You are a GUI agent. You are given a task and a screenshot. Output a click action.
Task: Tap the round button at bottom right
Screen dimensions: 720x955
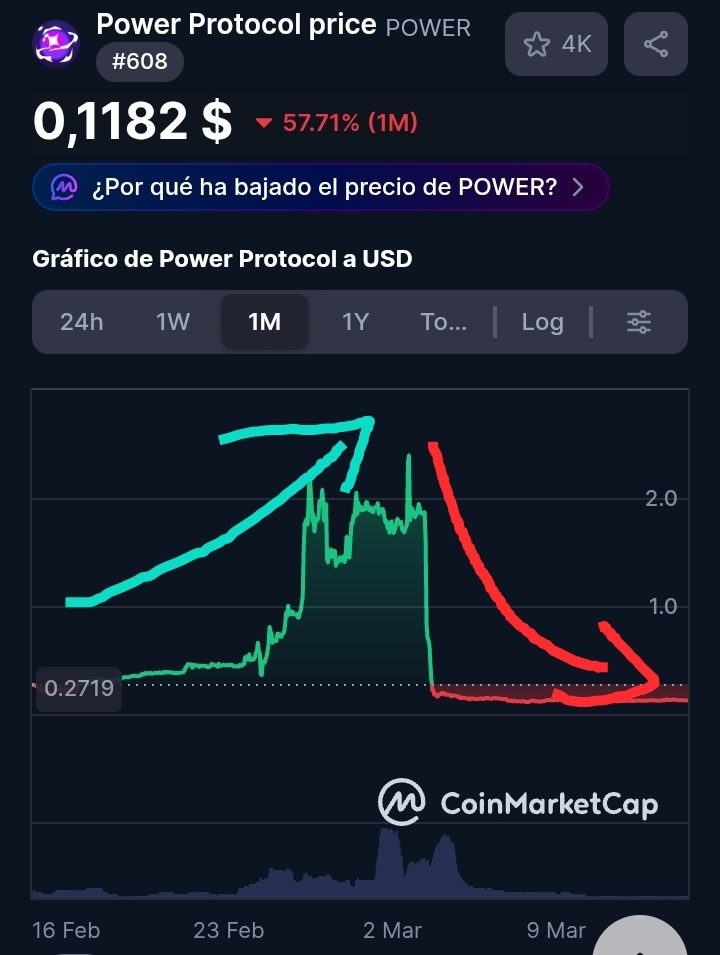click(640, 940)
